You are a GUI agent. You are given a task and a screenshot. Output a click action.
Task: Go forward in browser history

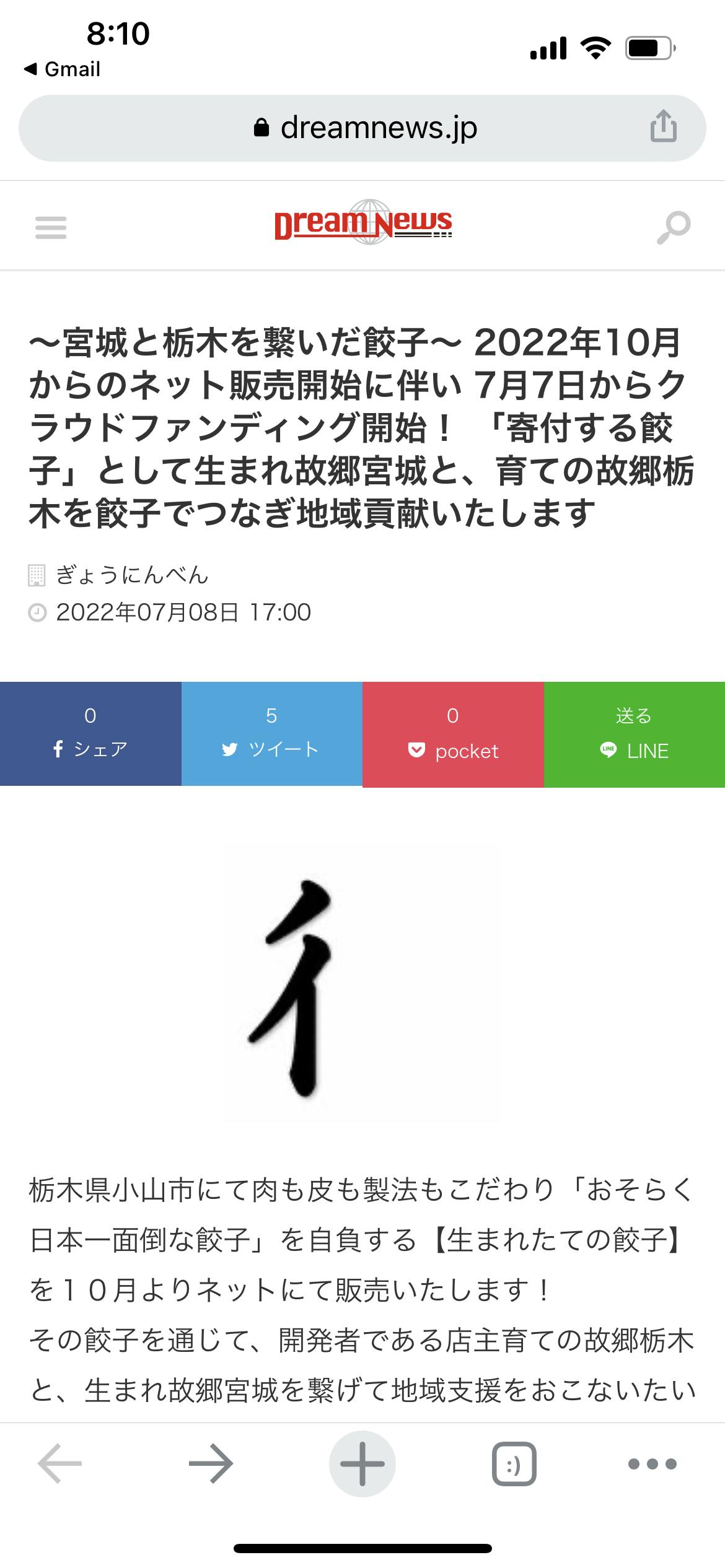point(211,1464)
